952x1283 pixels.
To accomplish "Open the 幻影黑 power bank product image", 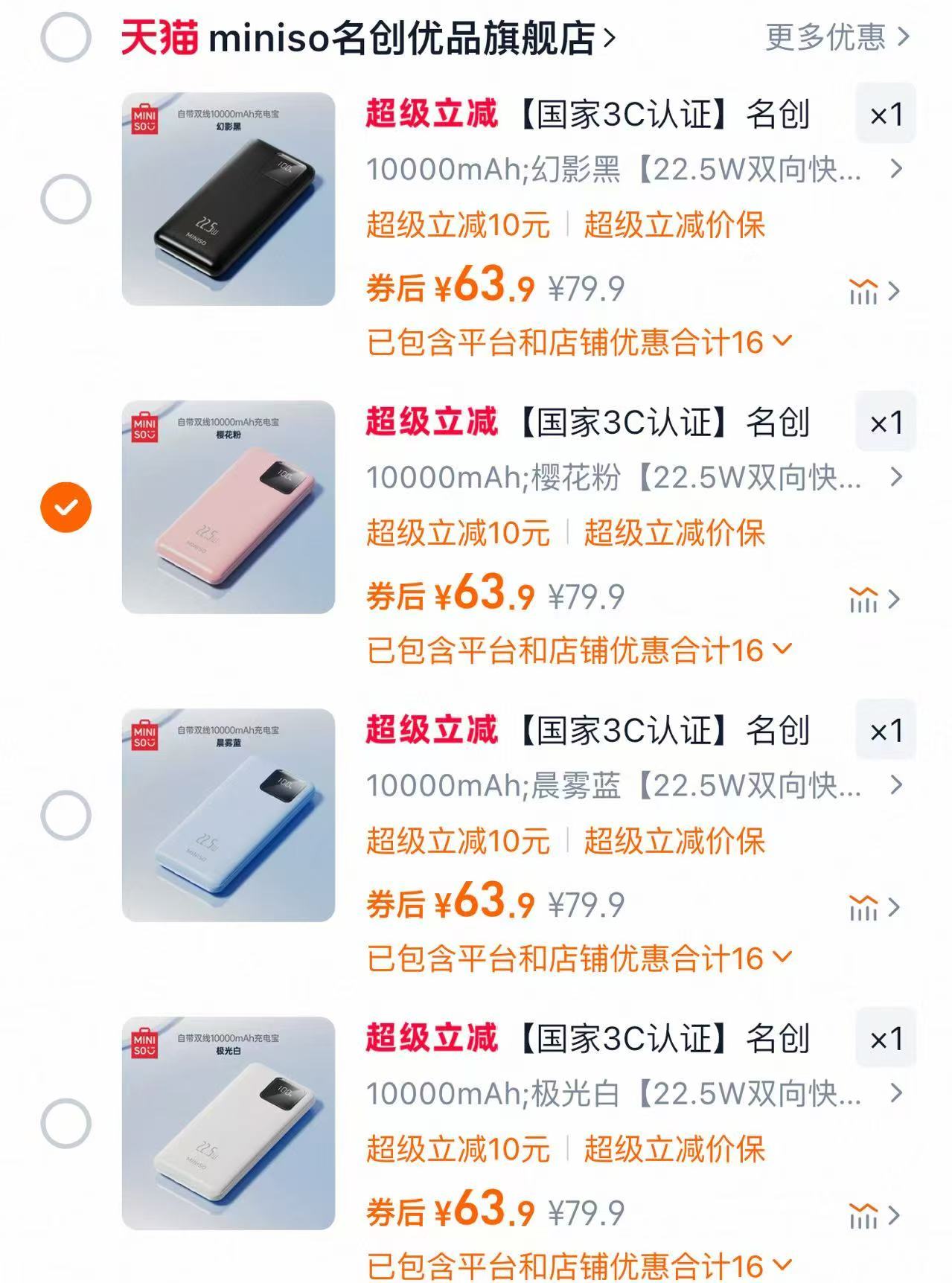I will pos(229,199).
